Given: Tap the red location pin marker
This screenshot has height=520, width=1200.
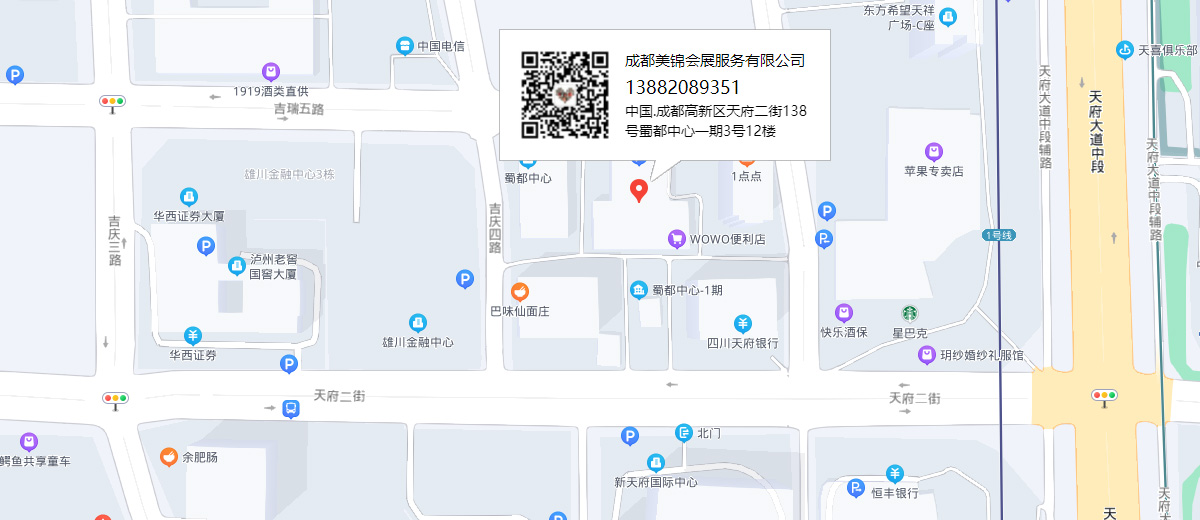Looking at the screenshot, I should point(639,190).
